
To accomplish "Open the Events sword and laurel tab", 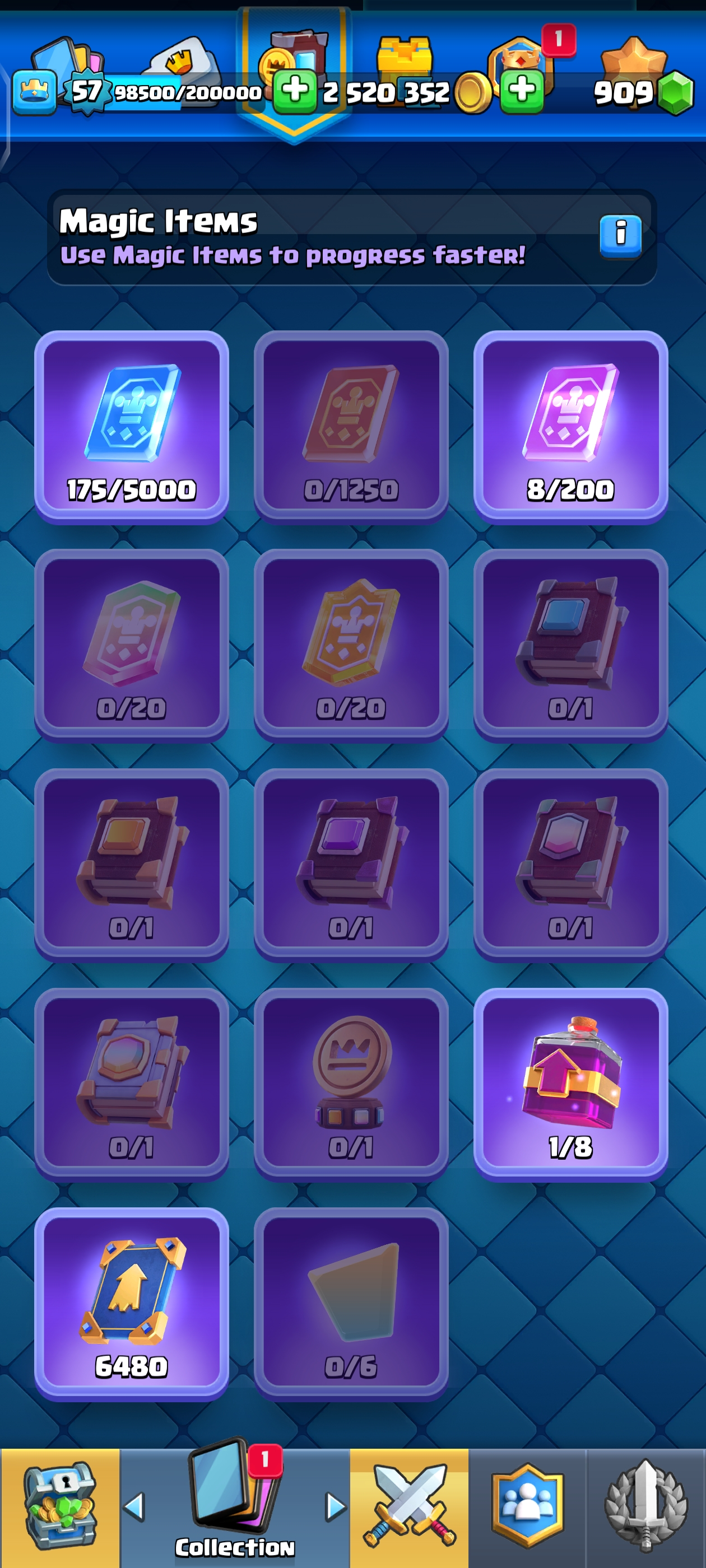I will point(645,1506).
